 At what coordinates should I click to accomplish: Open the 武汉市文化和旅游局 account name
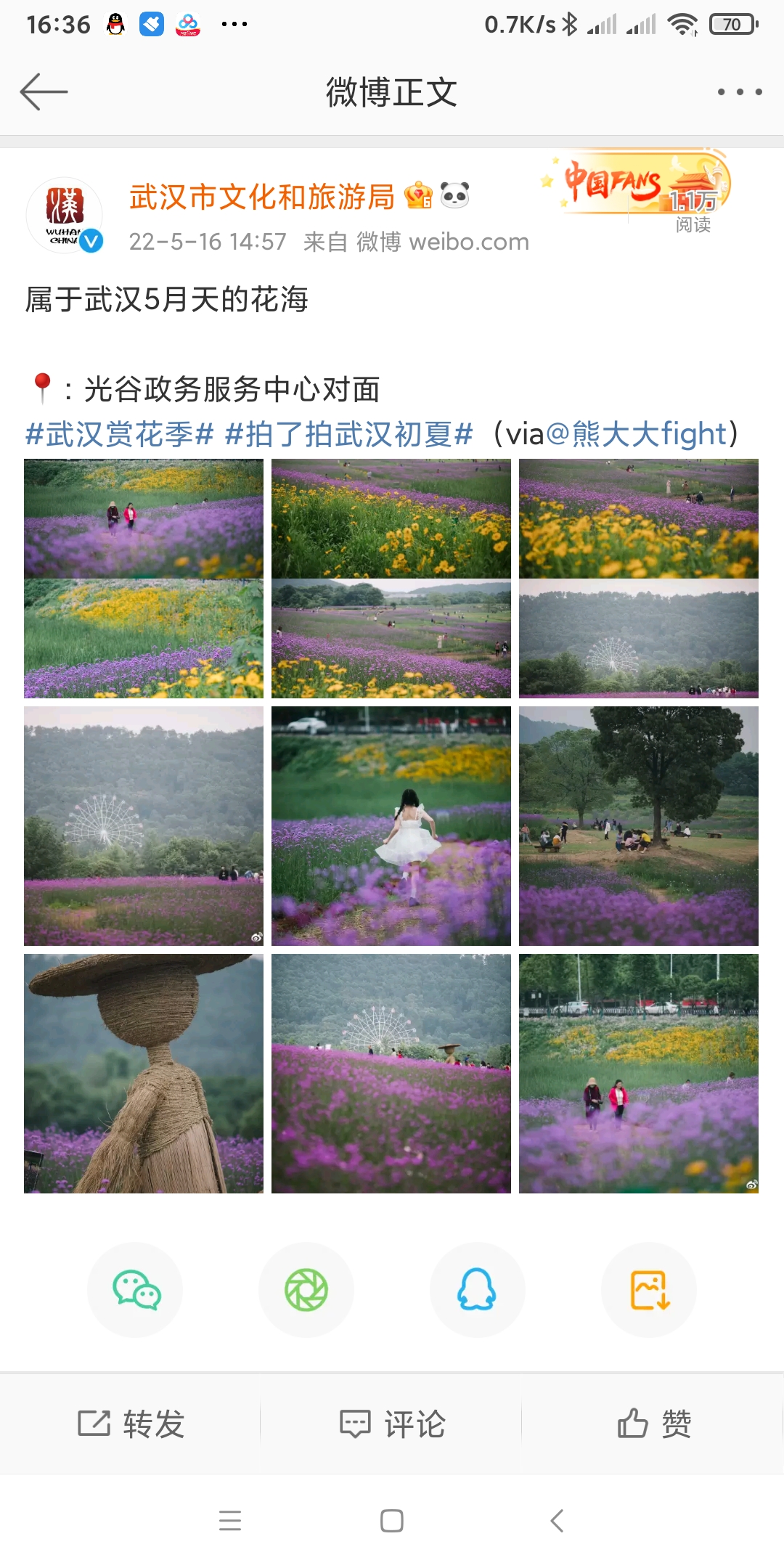tap(262, 197)
